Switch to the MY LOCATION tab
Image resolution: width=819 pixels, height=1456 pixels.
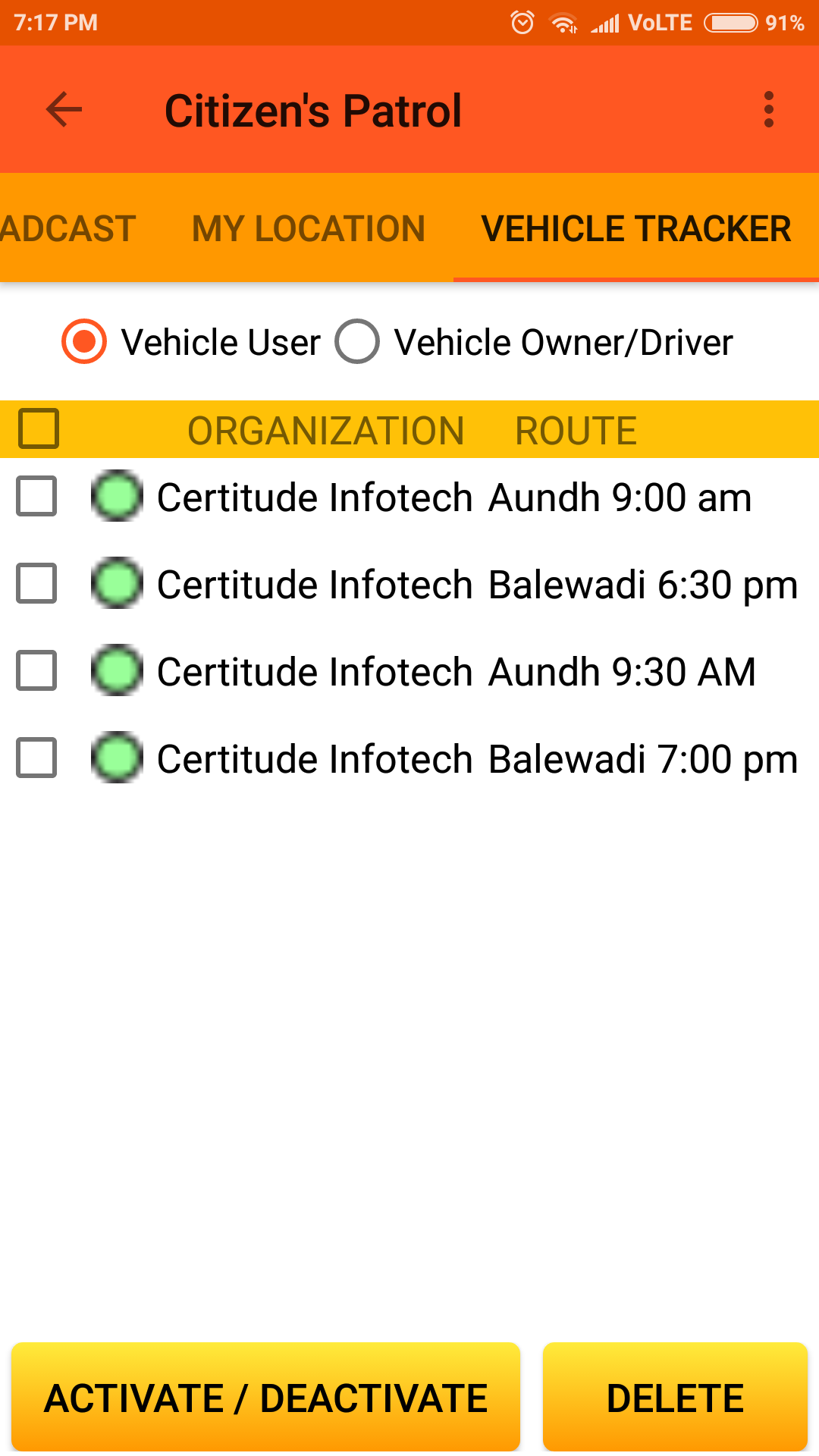[306, 228]
